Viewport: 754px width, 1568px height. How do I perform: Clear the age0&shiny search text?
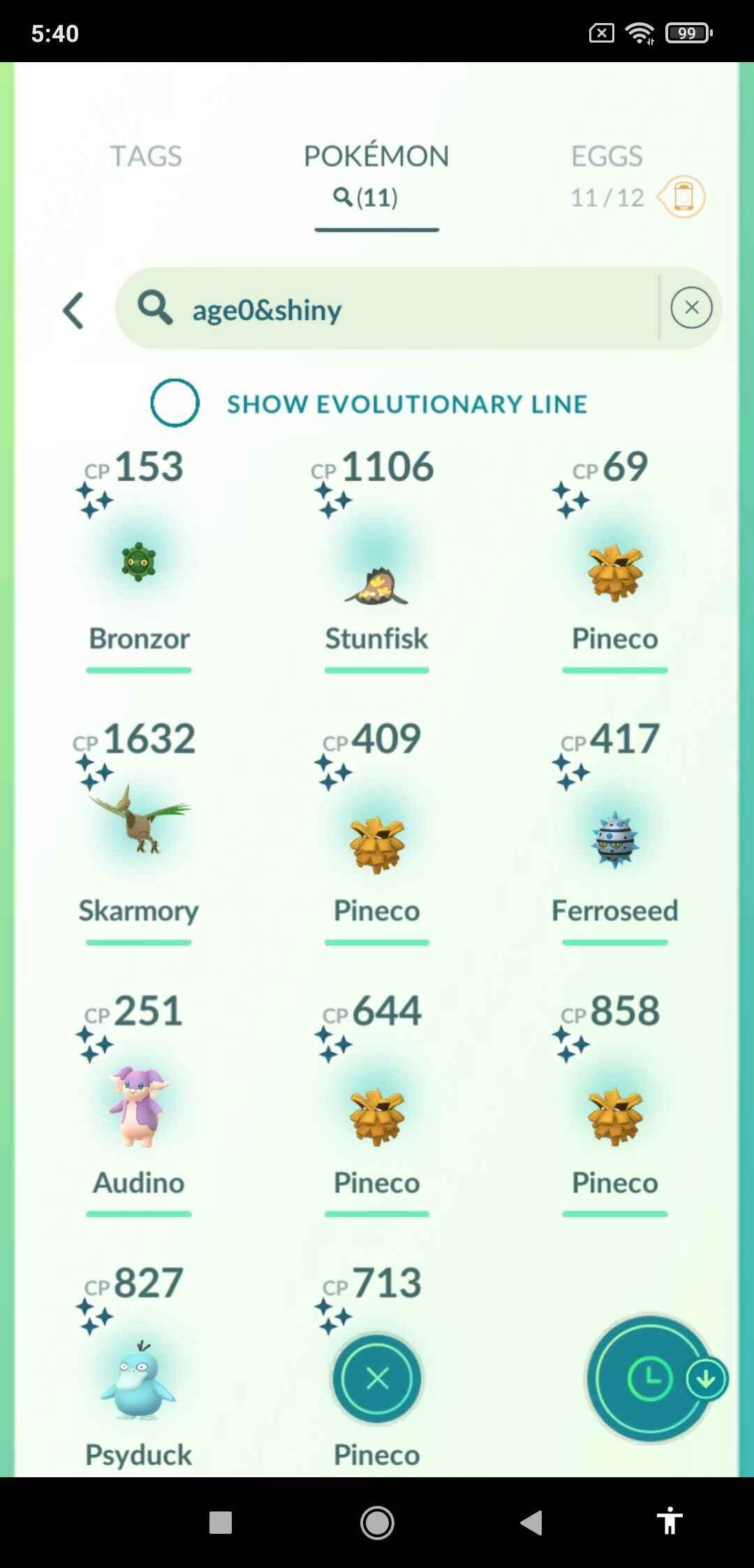click(x=691, y=308)
